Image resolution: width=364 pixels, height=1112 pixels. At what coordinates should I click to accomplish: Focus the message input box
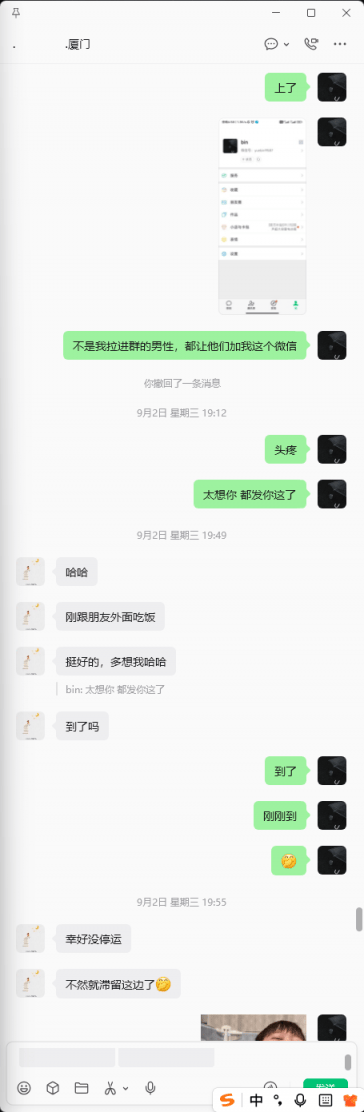click(175, 1057)
